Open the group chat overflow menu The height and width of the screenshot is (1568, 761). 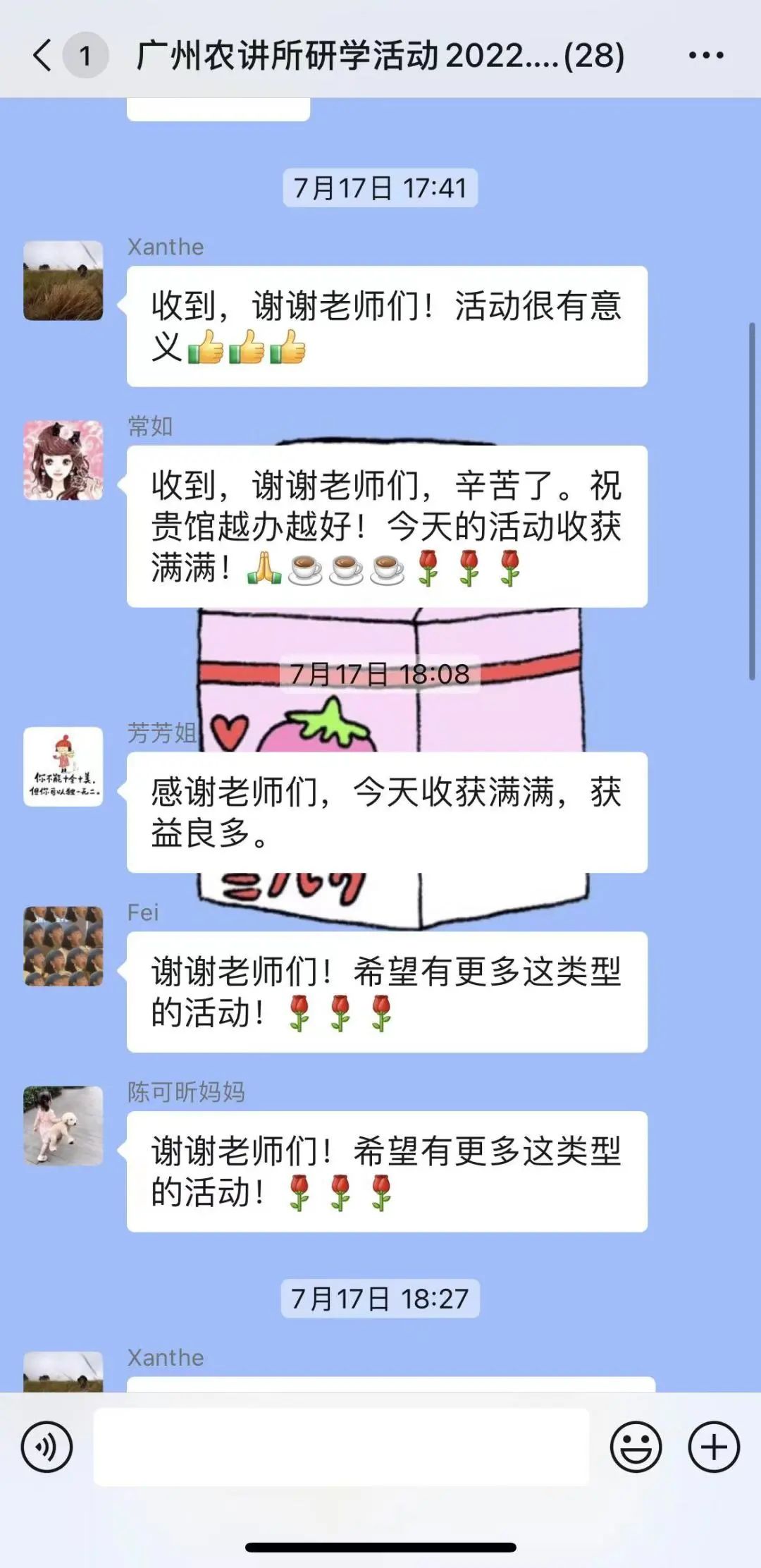click(x=705, y=55)
